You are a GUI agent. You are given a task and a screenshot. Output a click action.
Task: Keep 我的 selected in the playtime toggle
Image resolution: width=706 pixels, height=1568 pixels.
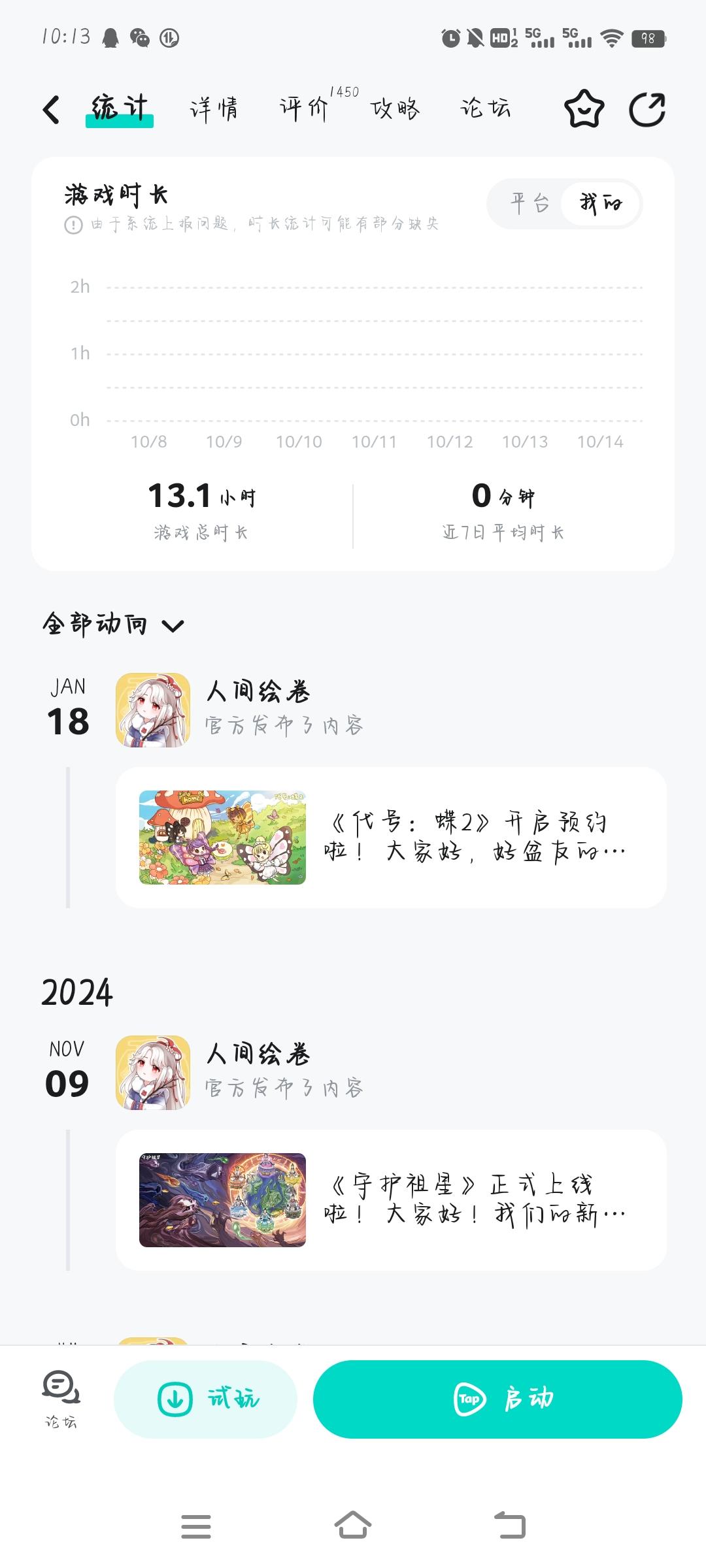599,204
